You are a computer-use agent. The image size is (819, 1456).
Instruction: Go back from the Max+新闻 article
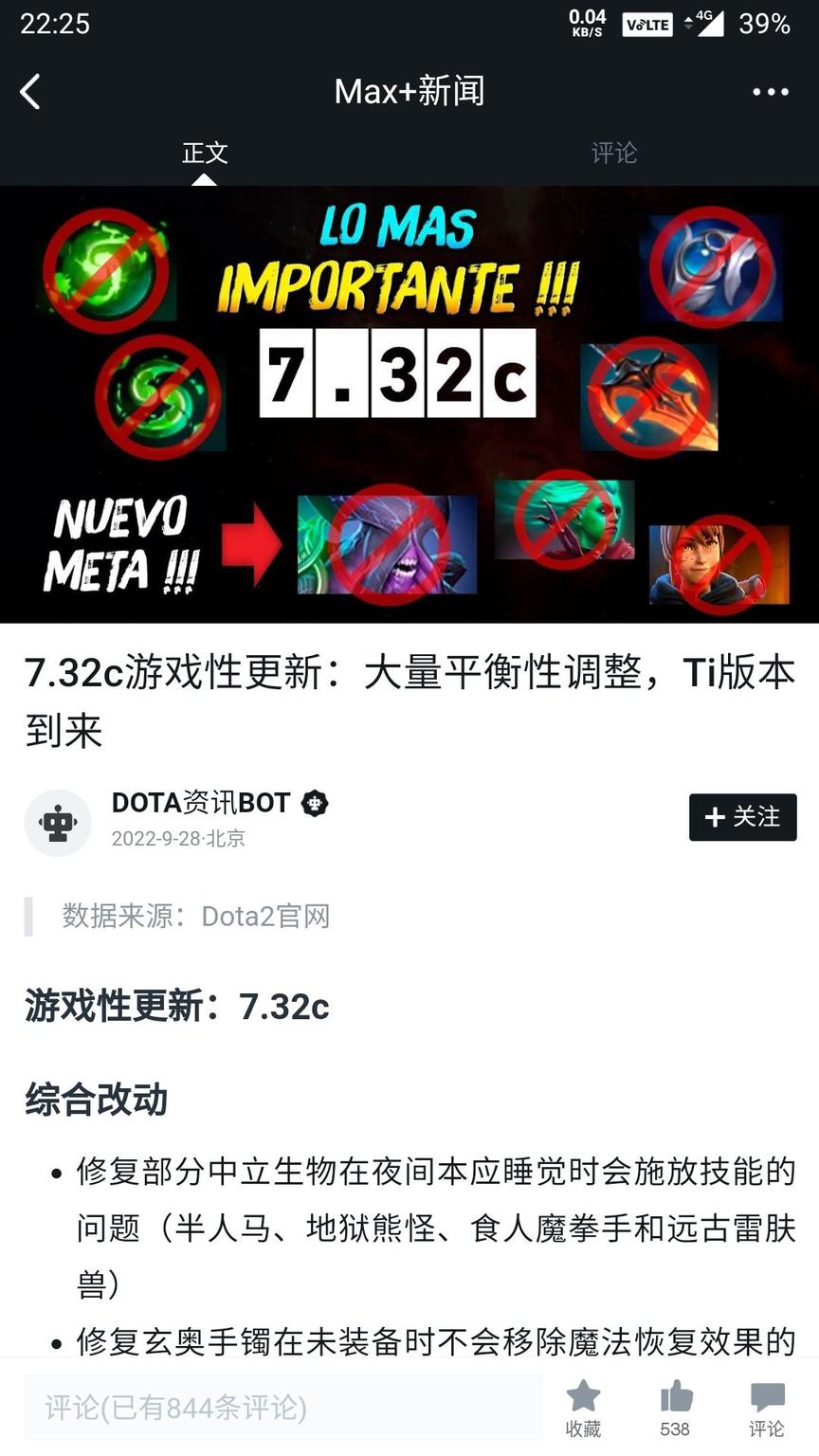click(x=30, y=92)
